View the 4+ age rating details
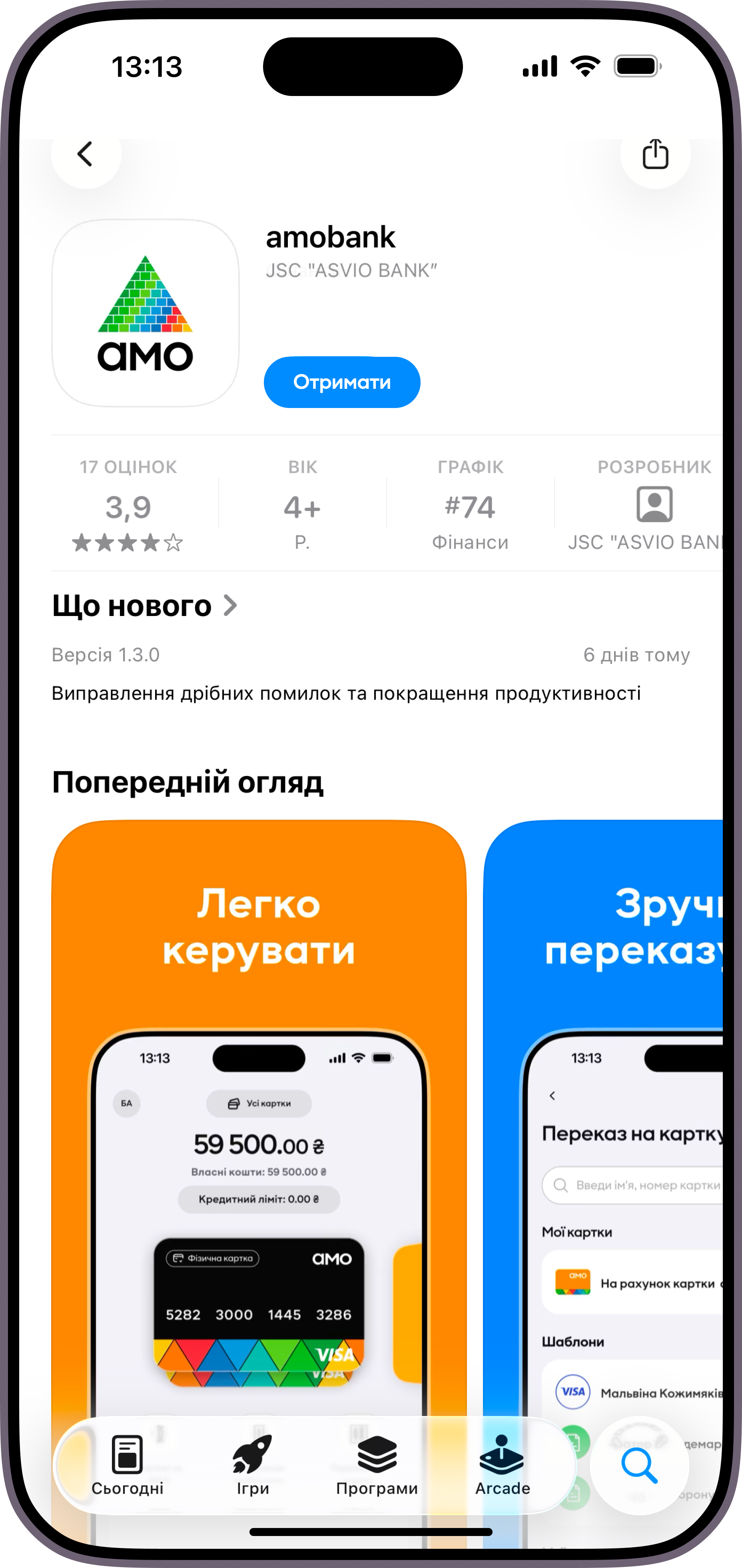 click(x=302, y=506)
